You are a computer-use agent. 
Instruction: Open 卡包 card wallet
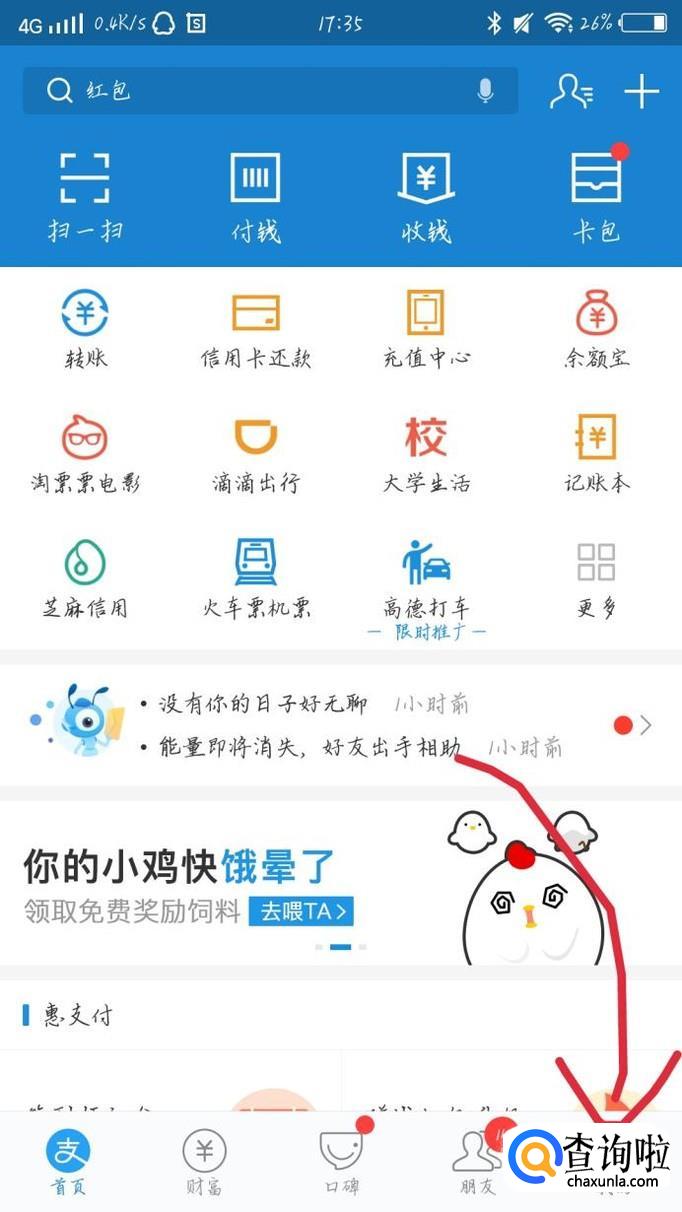coord(597,195)
